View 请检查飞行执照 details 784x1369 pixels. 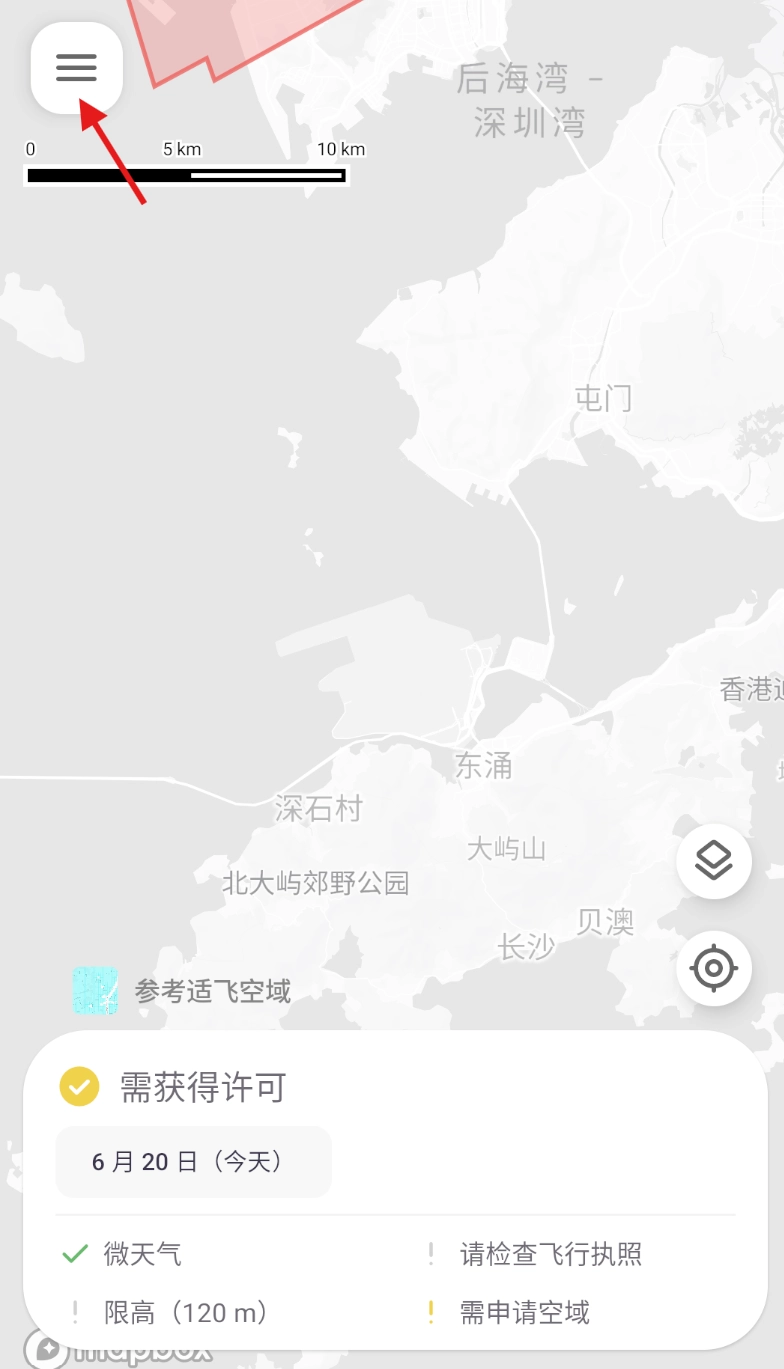tap(550, 1254)
